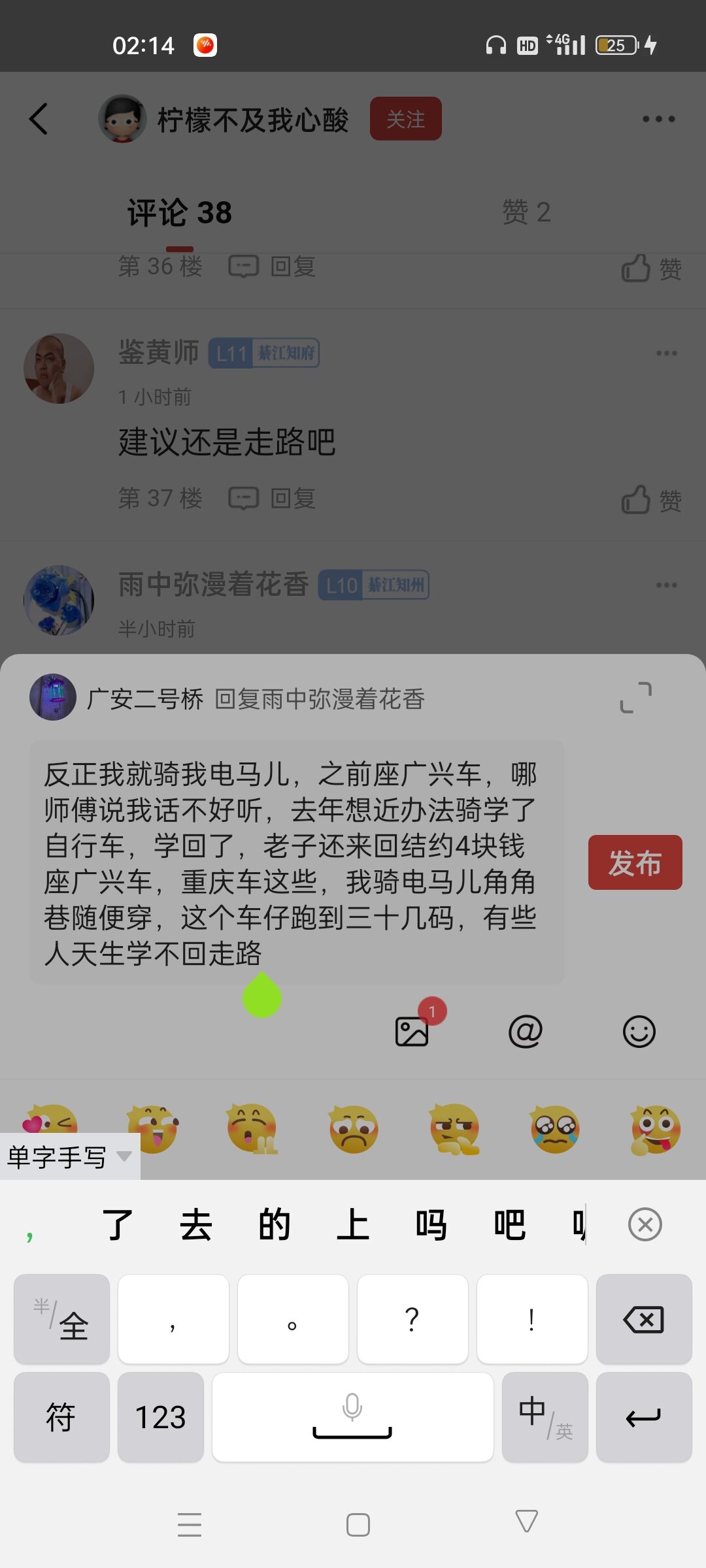Insert the candidate word 吗
706x1568 pixels.
tap(431, 1224)
